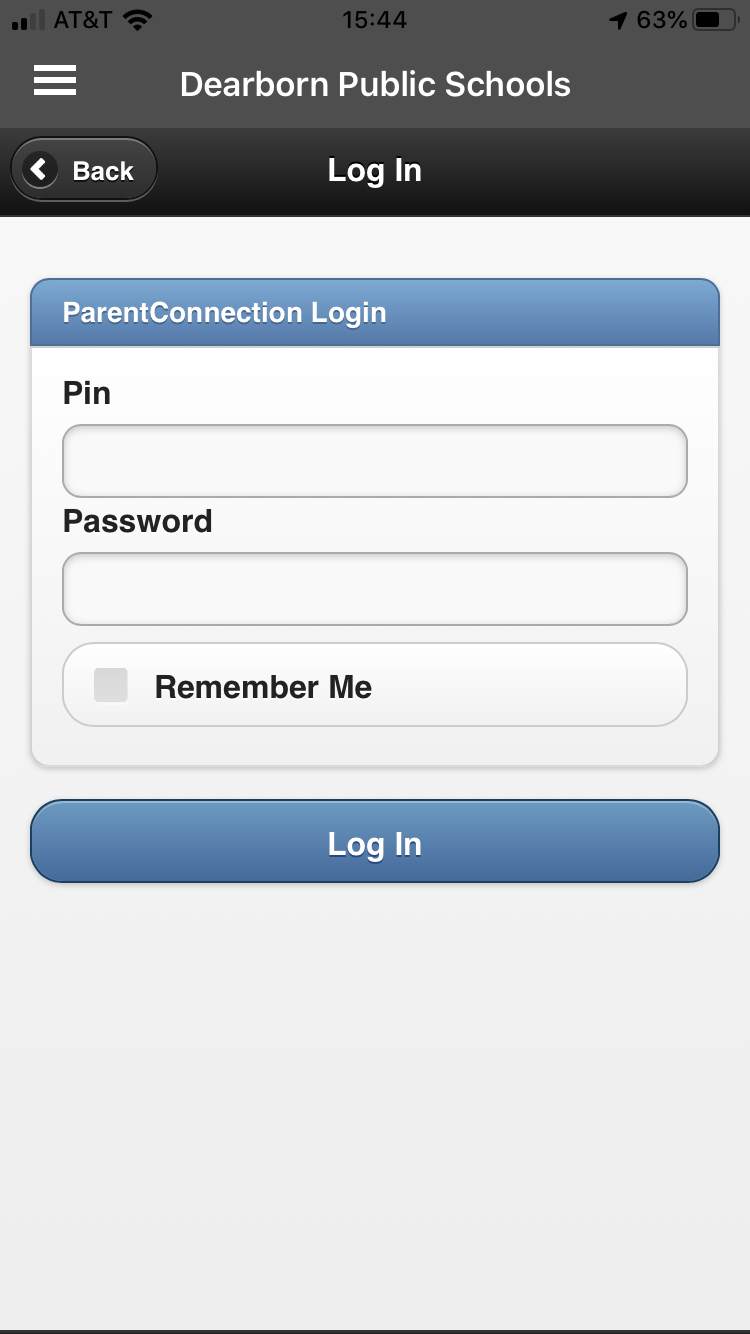The image size is (750, 1334).
Task: Submit with the blue Log In button
Action: (x=374, y=842)
